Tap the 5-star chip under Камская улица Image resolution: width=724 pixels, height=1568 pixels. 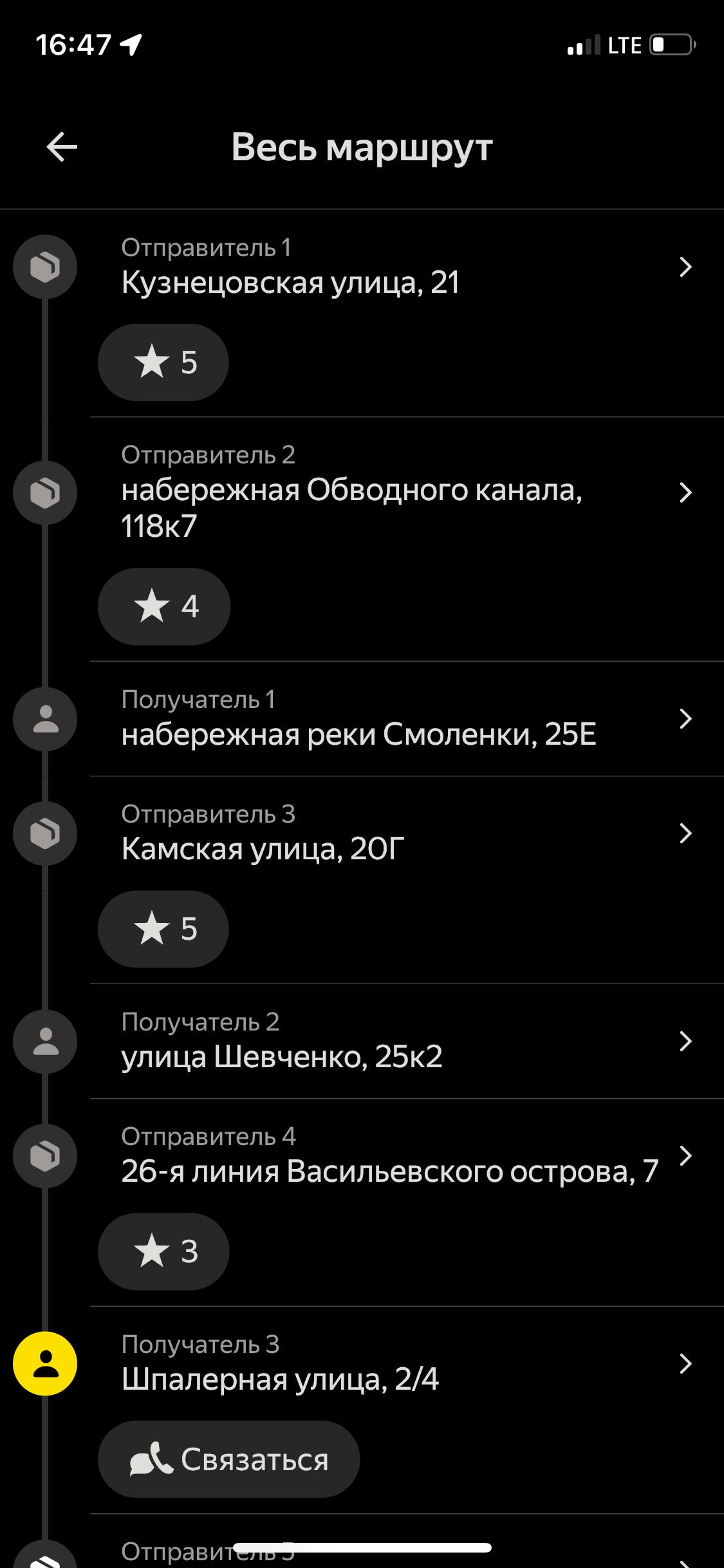[163, 929]
